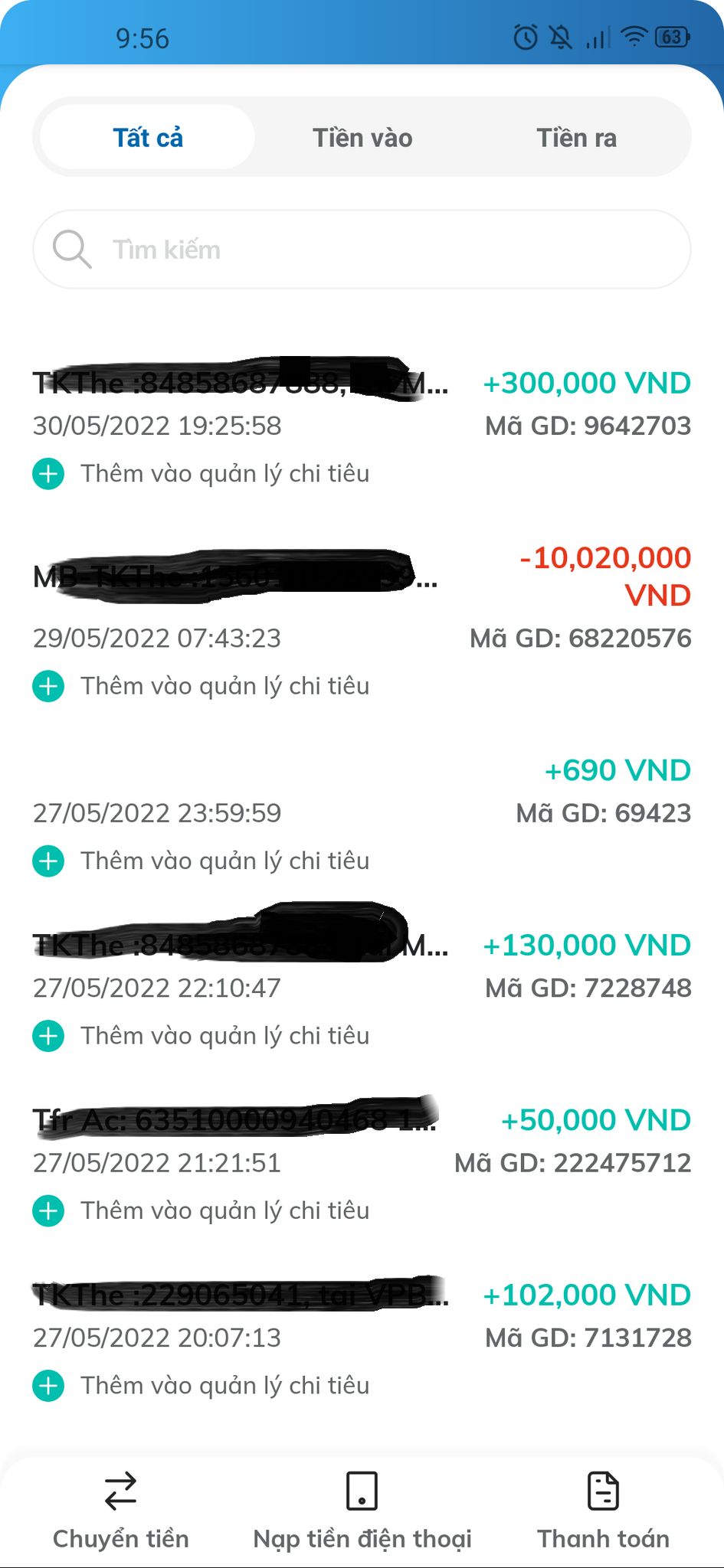Switch to the Tất cả tab
Screen dimensions: 724x1568
(148, 138)
